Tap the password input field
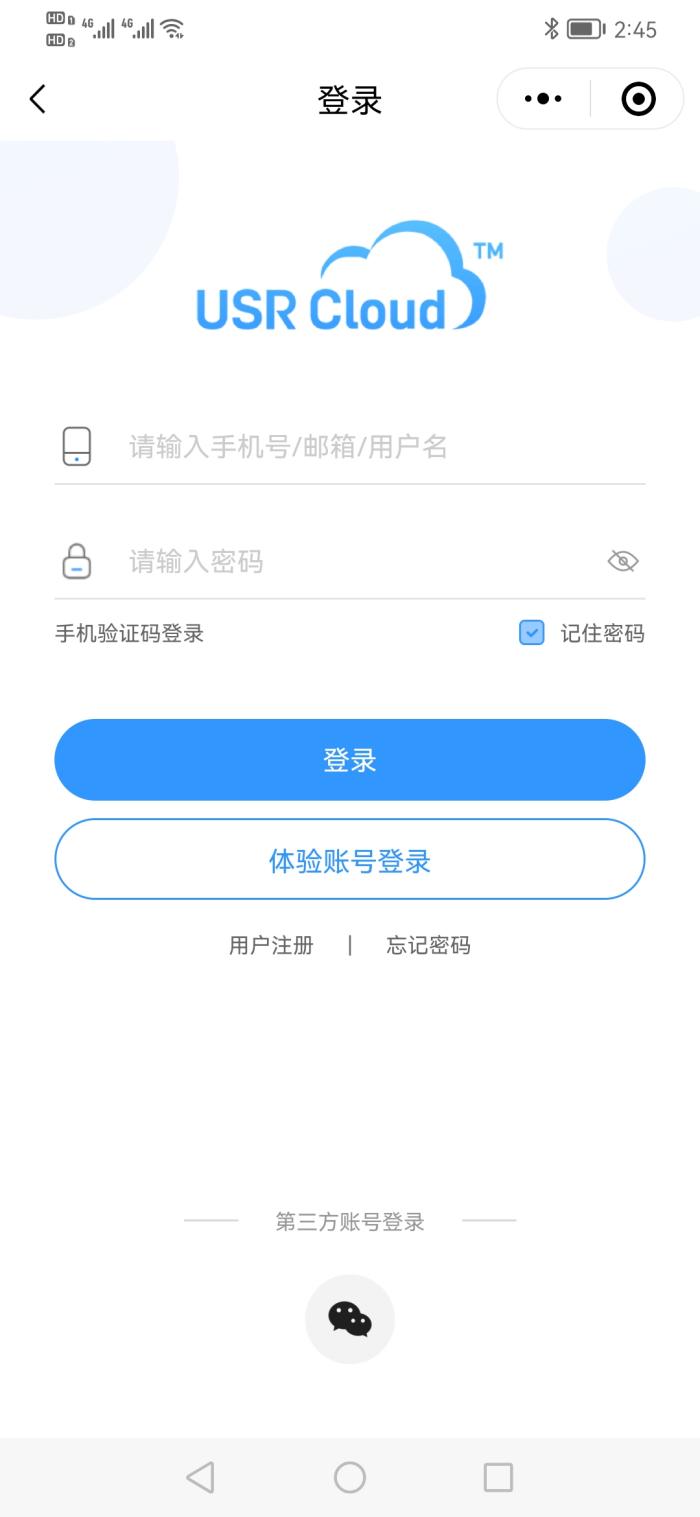This screenshot has height=1517, width=700. coord(360,562)
